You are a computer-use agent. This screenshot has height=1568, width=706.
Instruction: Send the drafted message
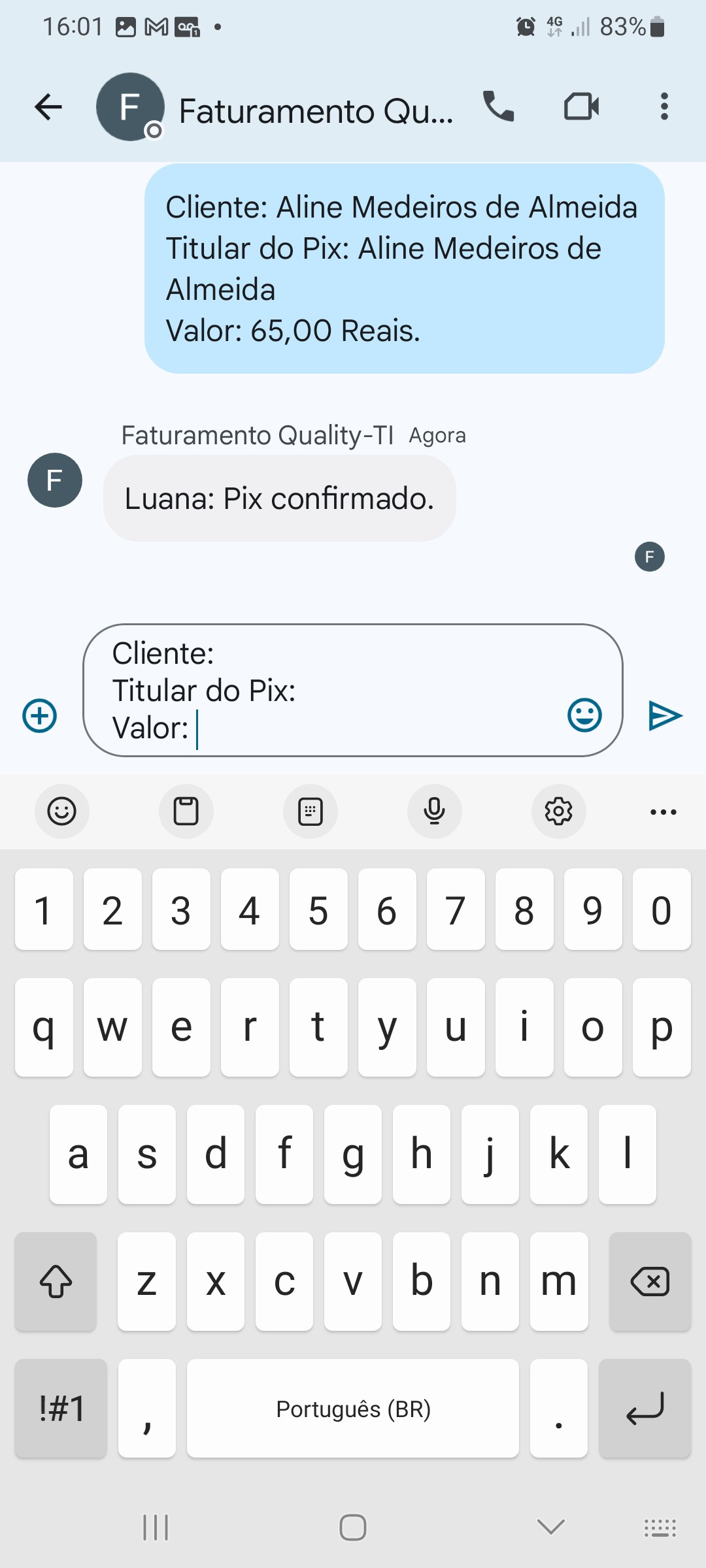pyautogui.click(x=665, y=715)
